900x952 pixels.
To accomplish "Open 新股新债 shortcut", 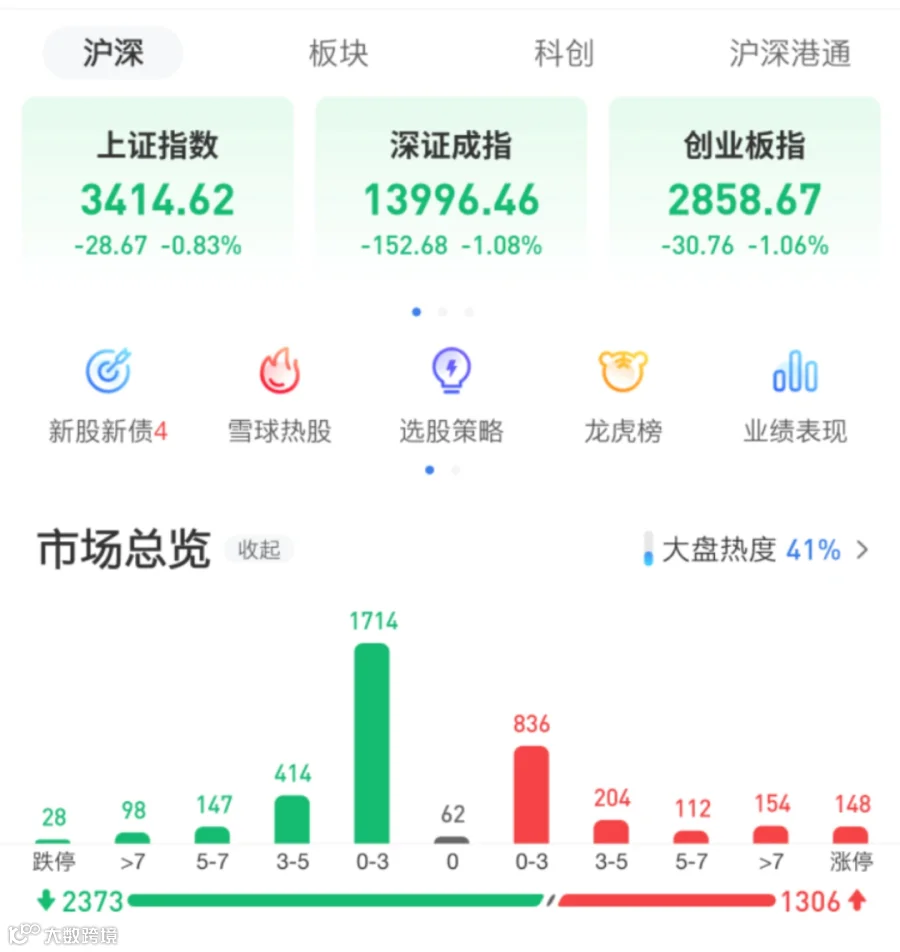I will point(108,396).
